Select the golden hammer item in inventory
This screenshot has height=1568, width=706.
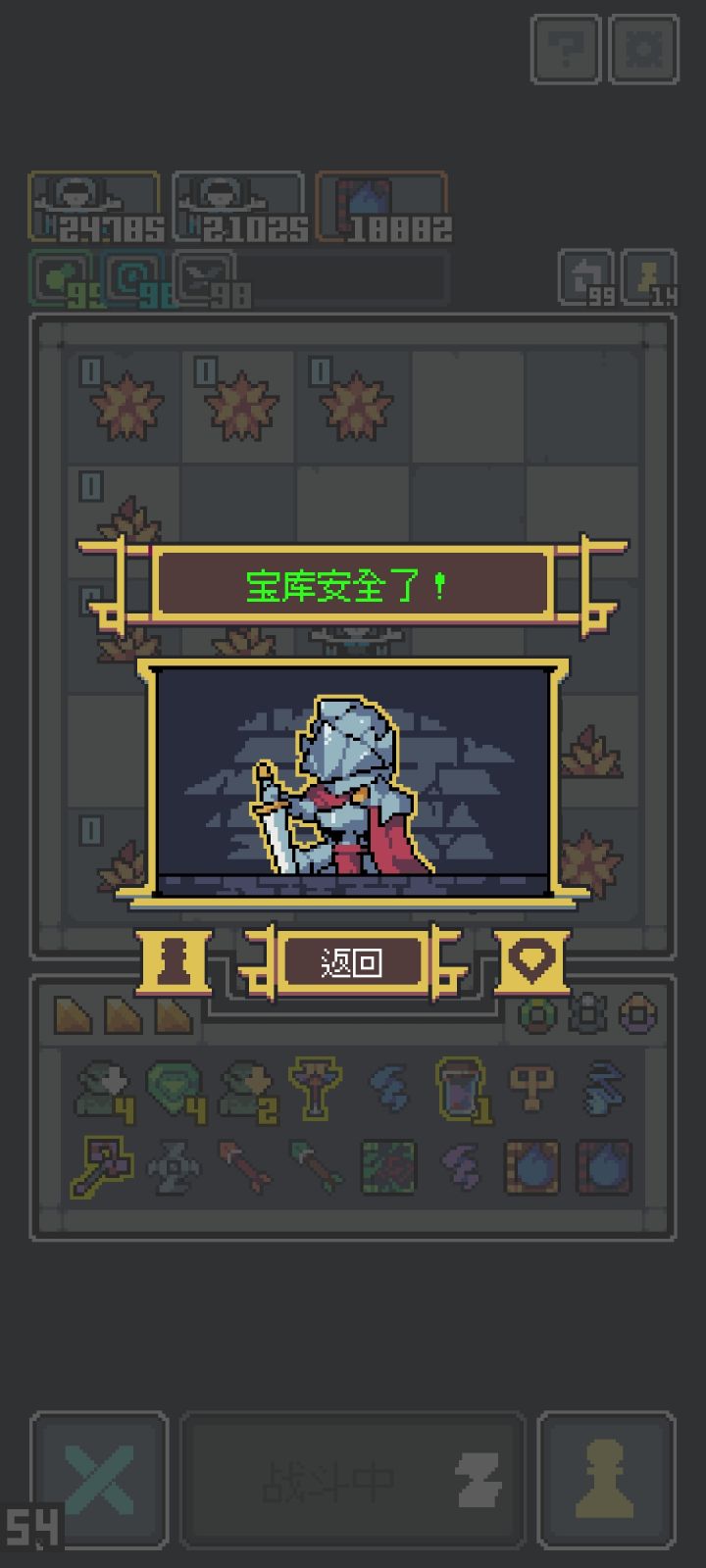101,1166
